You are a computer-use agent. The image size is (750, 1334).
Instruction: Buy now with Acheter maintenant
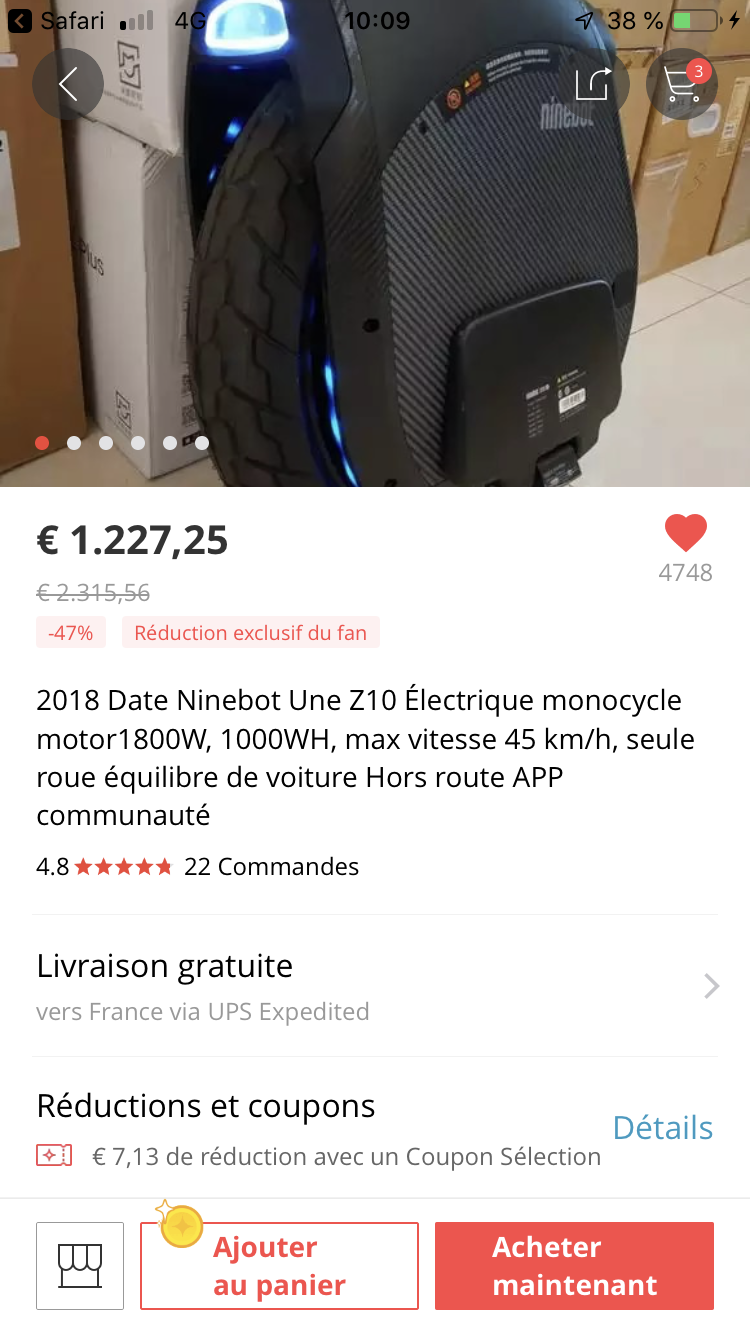coord(574,1266)
